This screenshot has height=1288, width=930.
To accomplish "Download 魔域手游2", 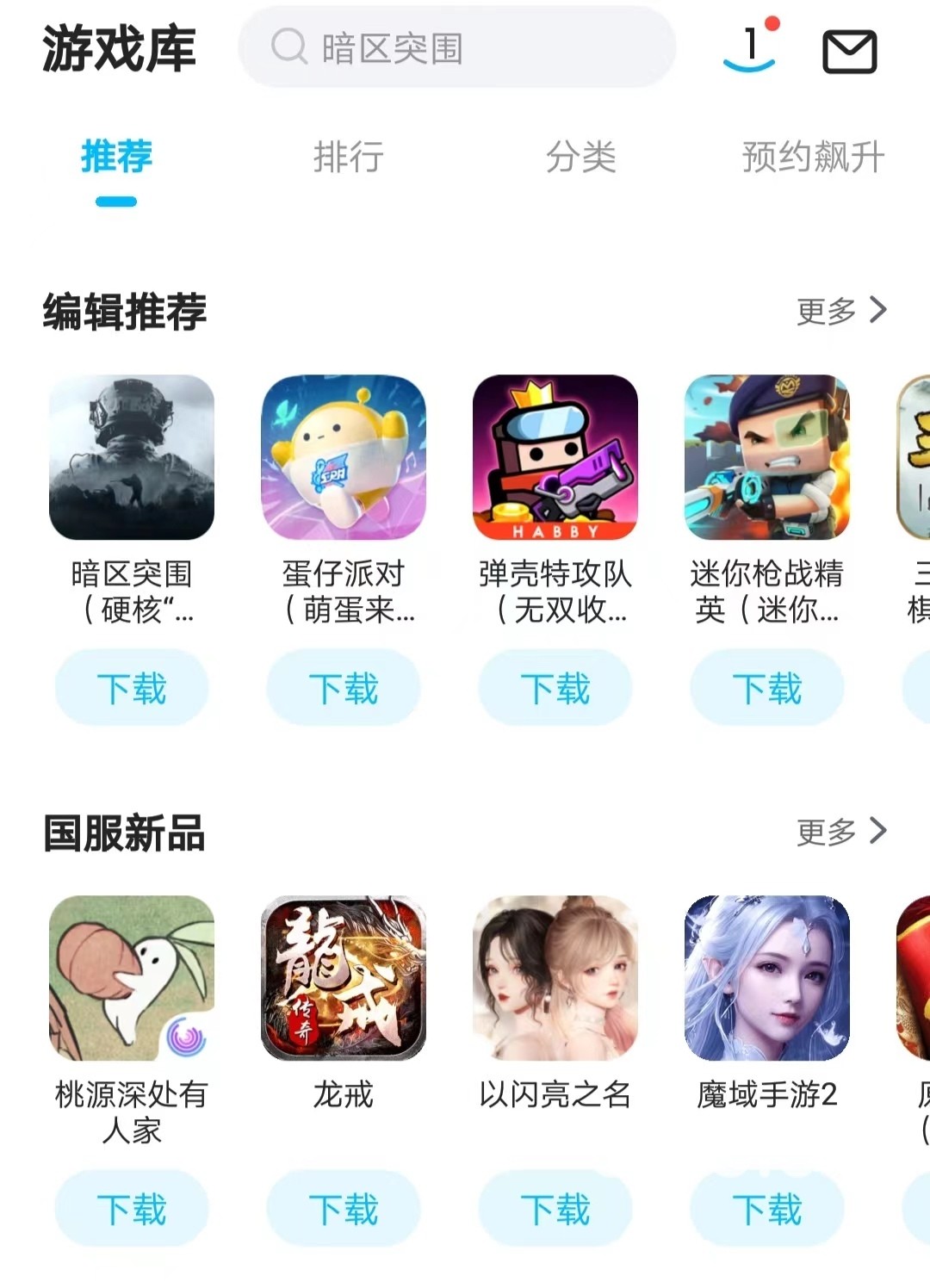I will pyautogui.click(x=766, y=1209).
